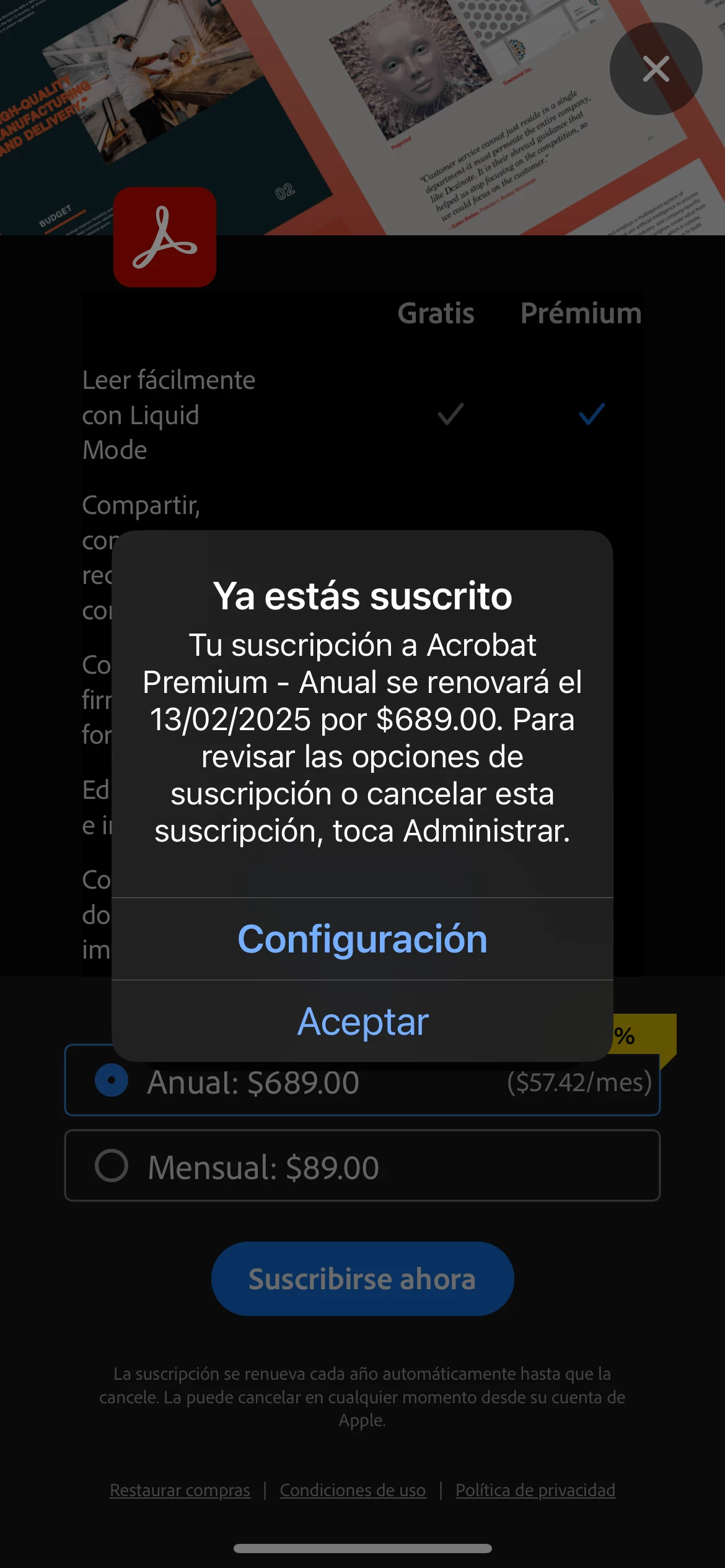Open Restaurar compras link
725x1568 pixels.
[180, 1490]
